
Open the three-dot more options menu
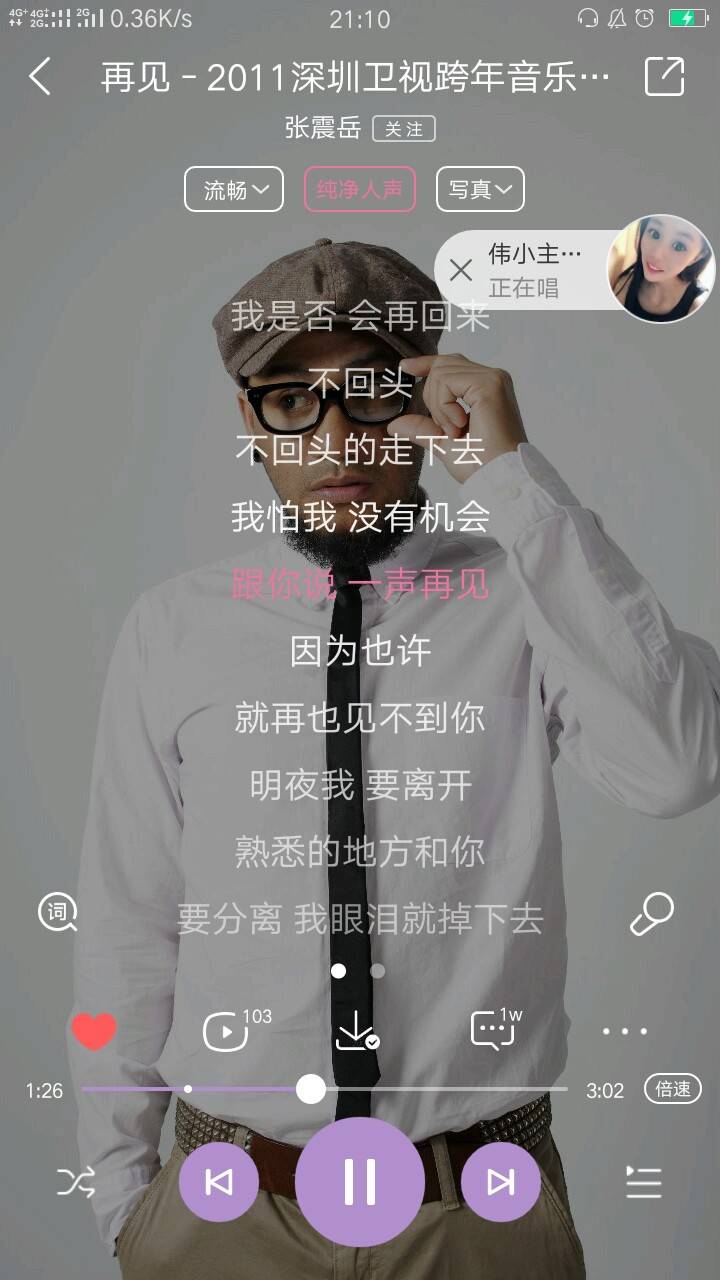625,1031
